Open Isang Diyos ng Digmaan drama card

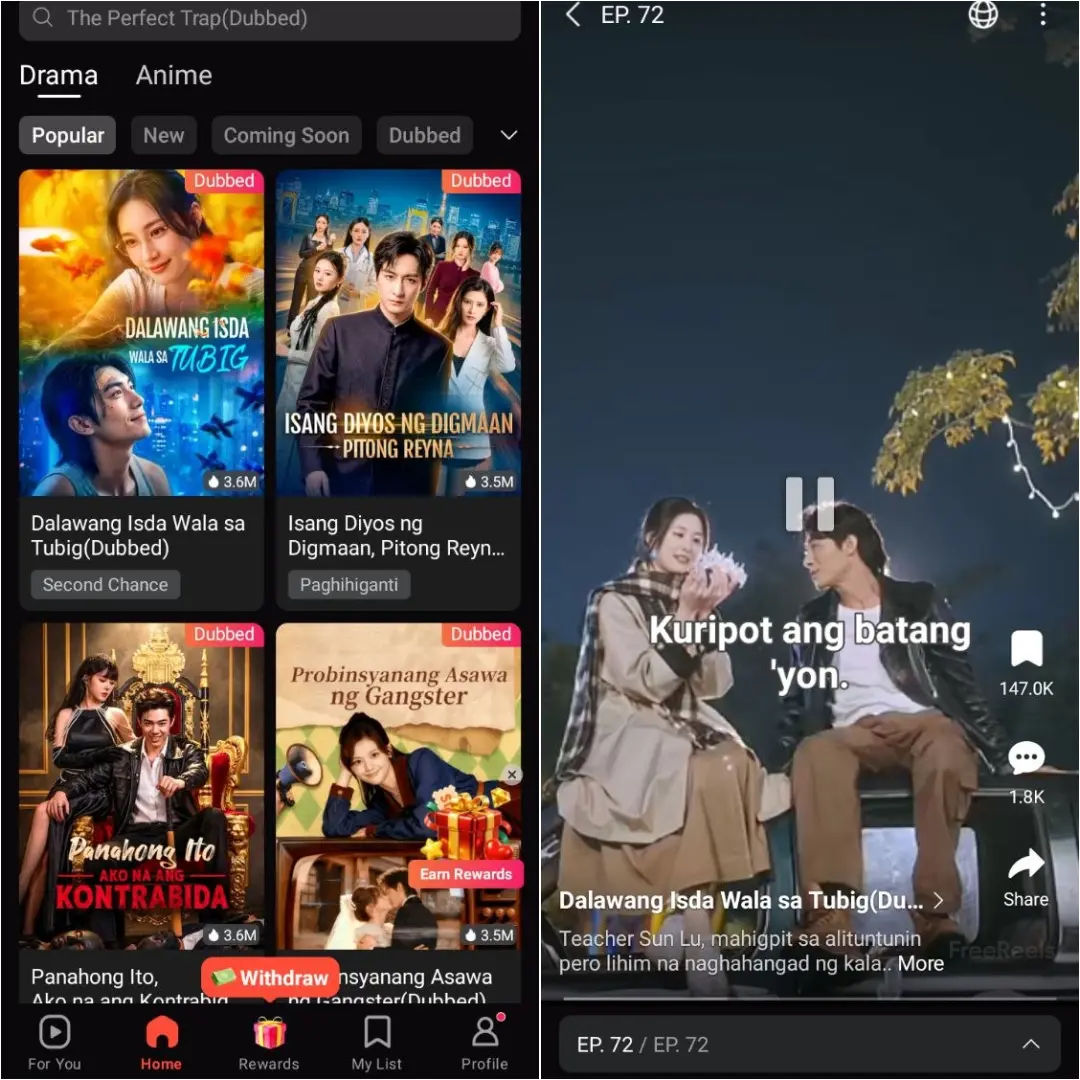tap(398, 389)
